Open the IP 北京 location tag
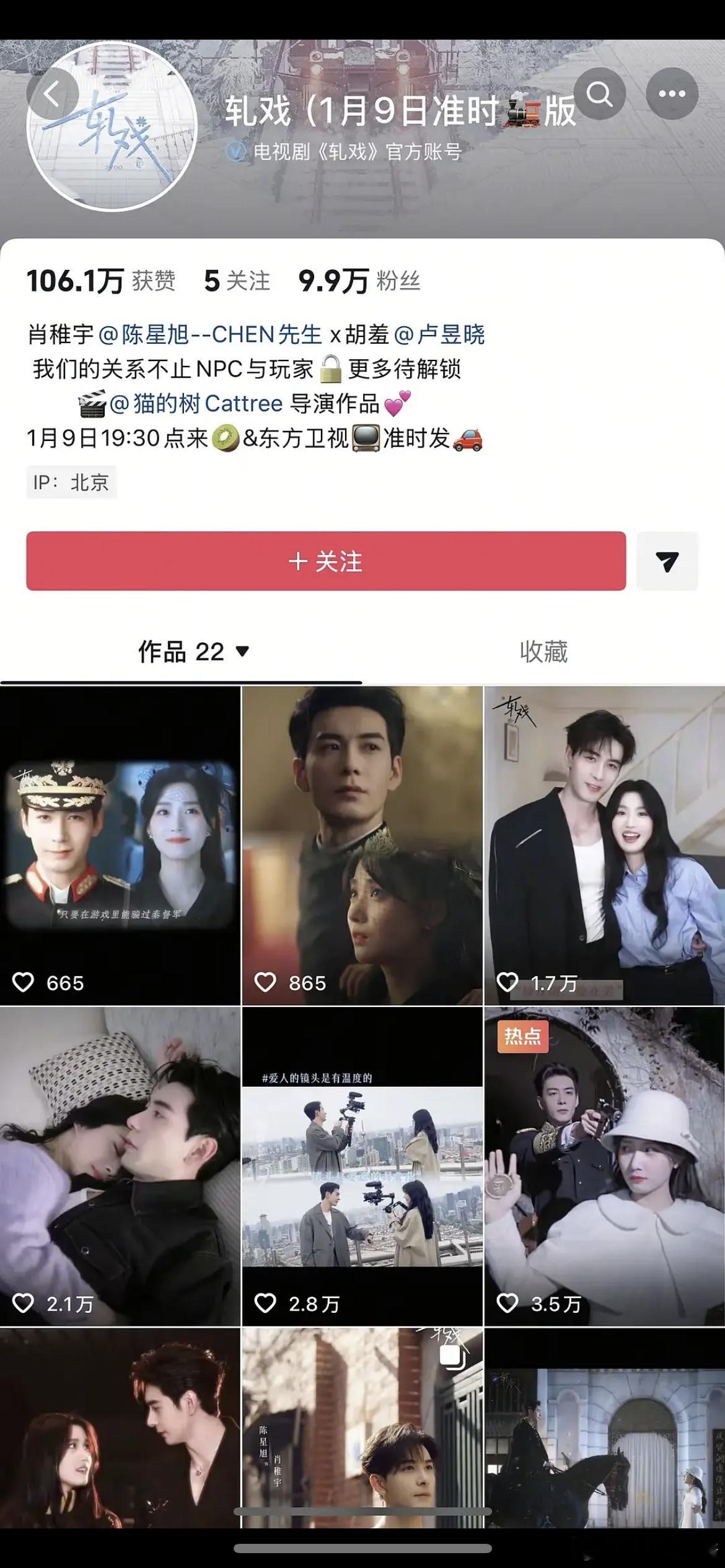Viewport: 725px width, 1568px height. tap(72, 482)
